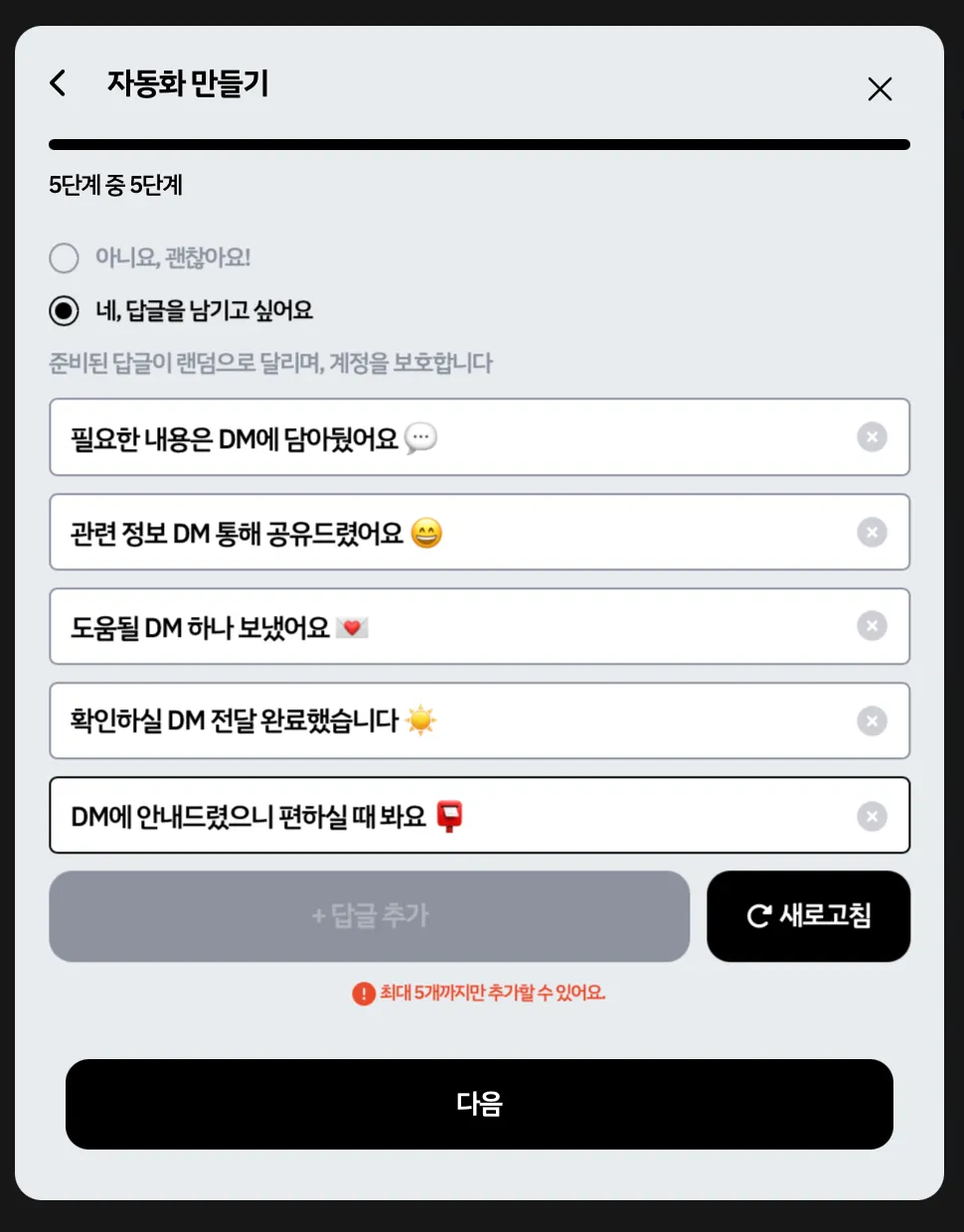
Task: Clear the reply '도움될 DM 하나 보냈어요'
Action: coord(872,626)
